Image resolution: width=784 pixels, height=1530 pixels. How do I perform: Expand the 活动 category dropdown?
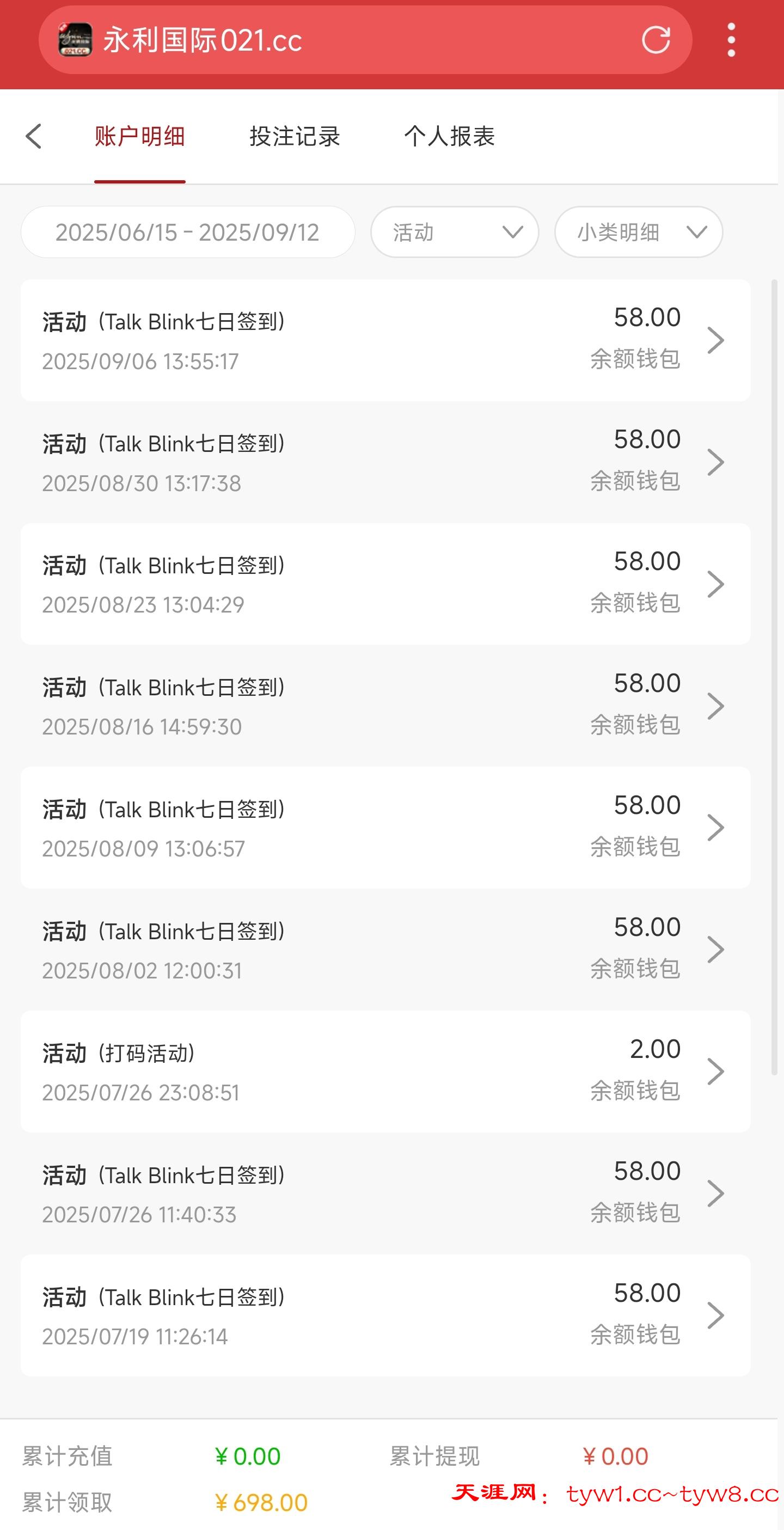455,232
